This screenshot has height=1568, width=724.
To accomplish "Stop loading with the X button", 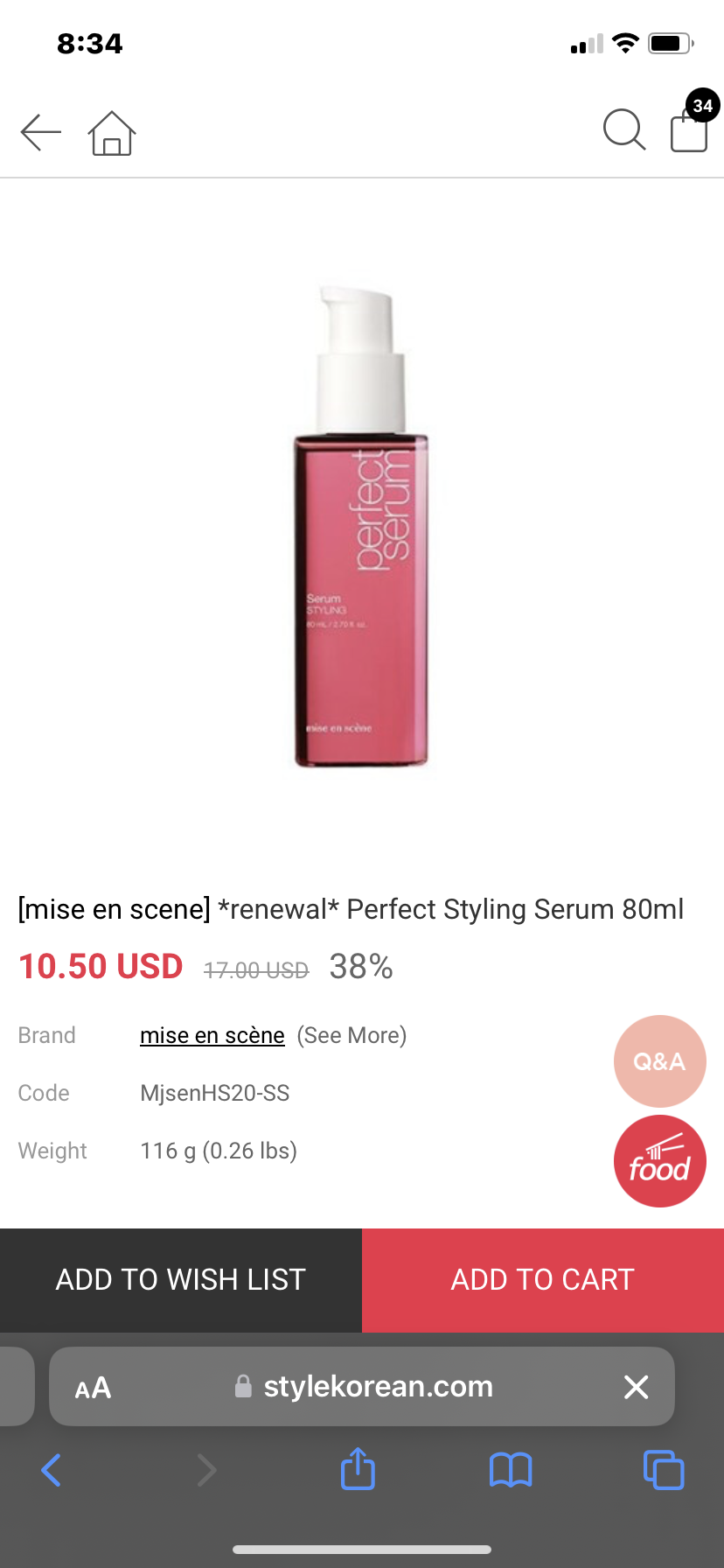I will (636, 1387).
